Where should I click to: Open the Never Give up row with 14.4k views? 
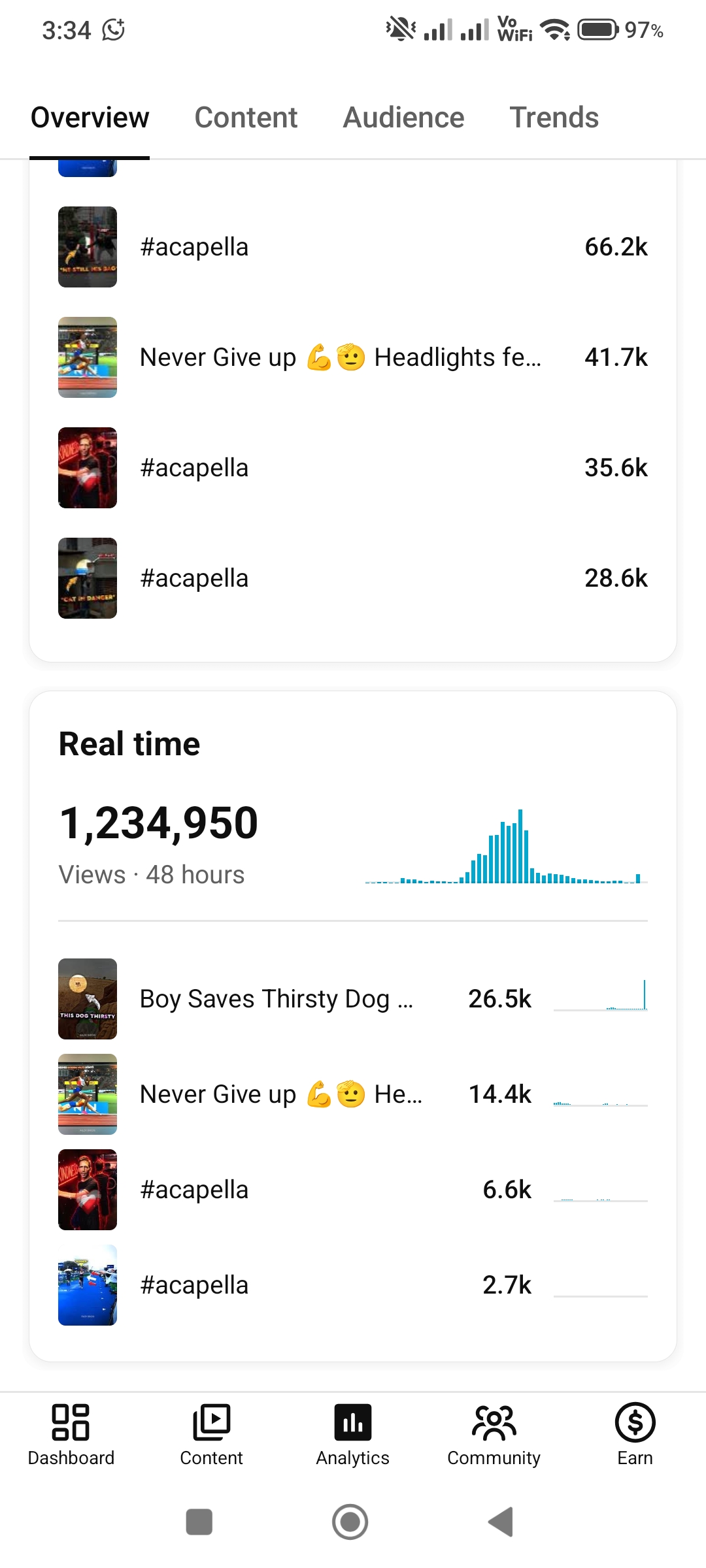353,1094
